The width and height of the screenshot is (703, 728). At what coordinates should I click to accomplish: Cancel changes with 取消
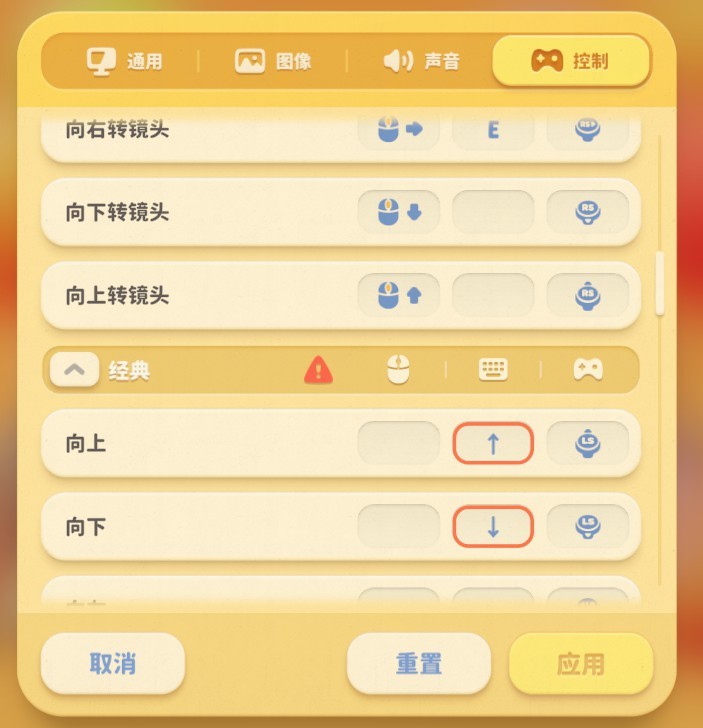coord(113,664)
